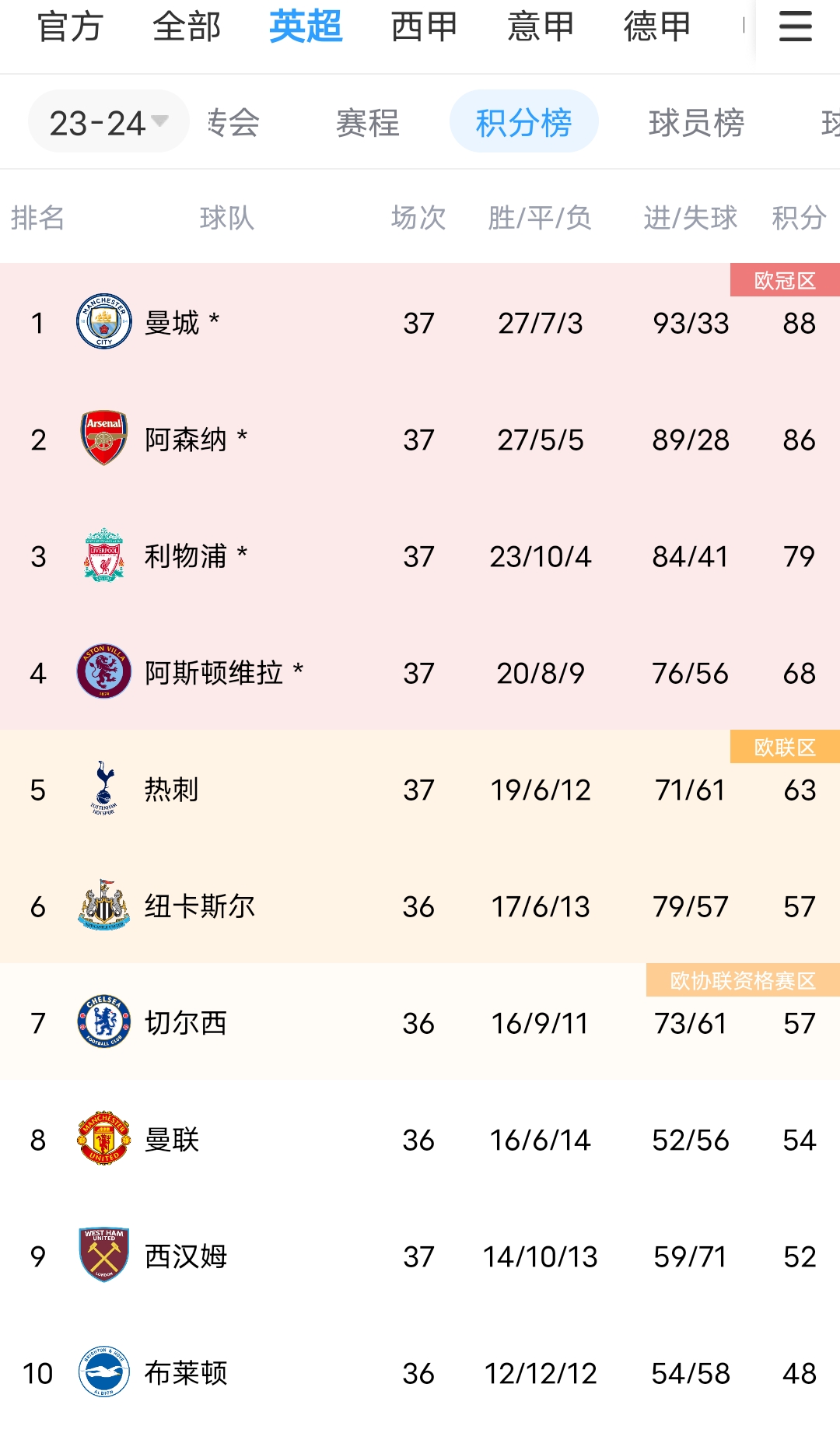
Task: Open the 曼联 team row
Action: point(420,1139)
